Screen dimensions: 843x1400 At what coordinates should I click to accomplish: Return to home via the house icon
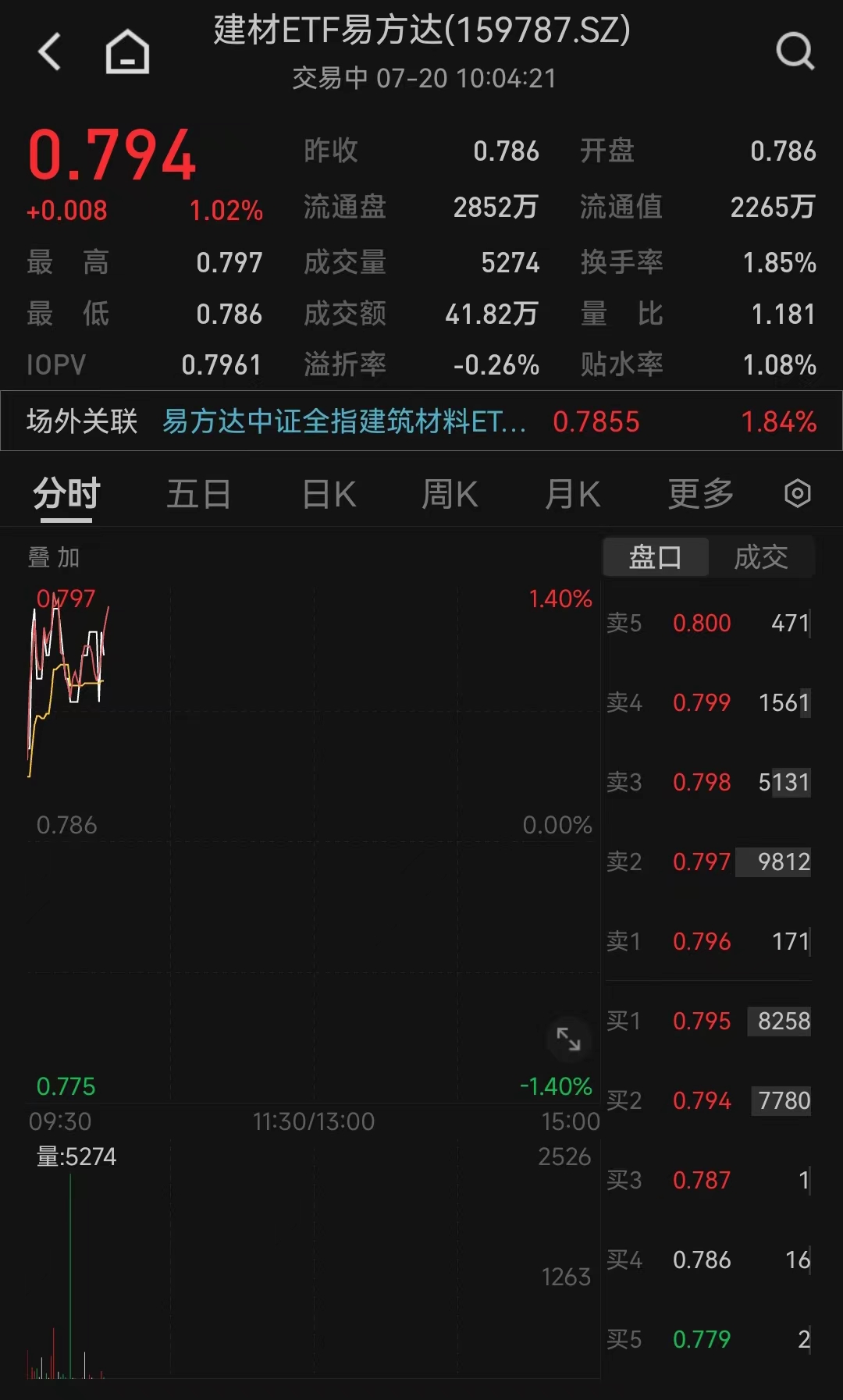(127, 50)
